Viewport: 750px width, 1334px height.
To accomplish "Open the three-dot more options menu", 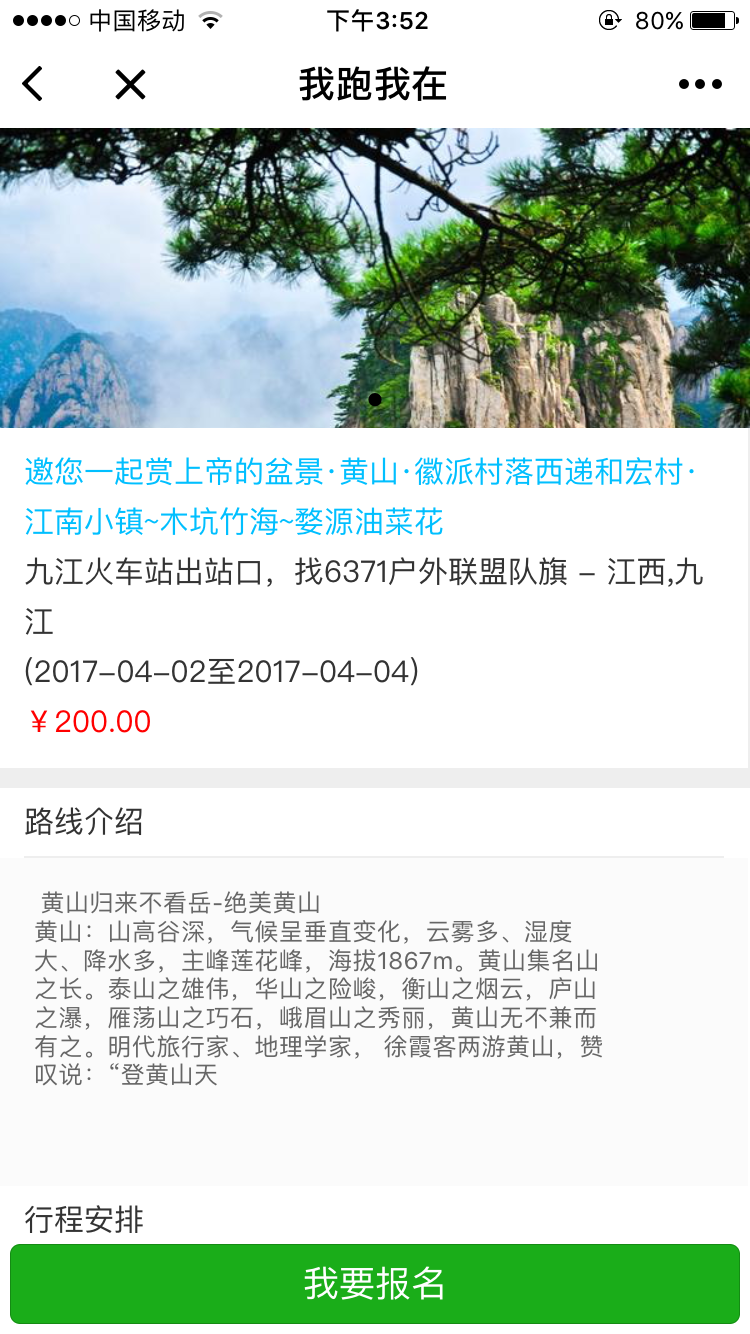I will pos(700,85).
